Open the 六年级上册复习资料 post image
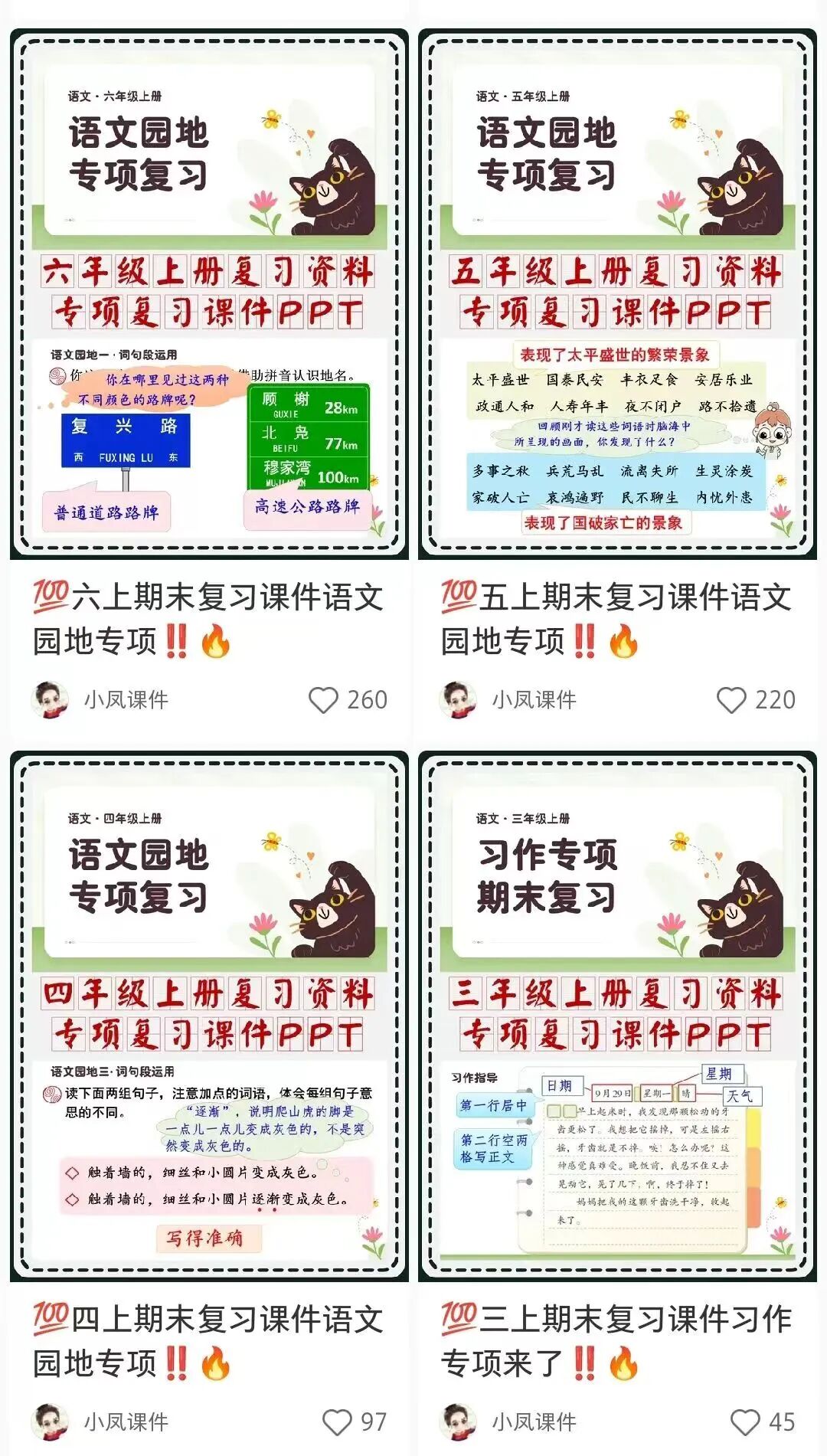The image size is (827, 1456). (x=208, y=294)
